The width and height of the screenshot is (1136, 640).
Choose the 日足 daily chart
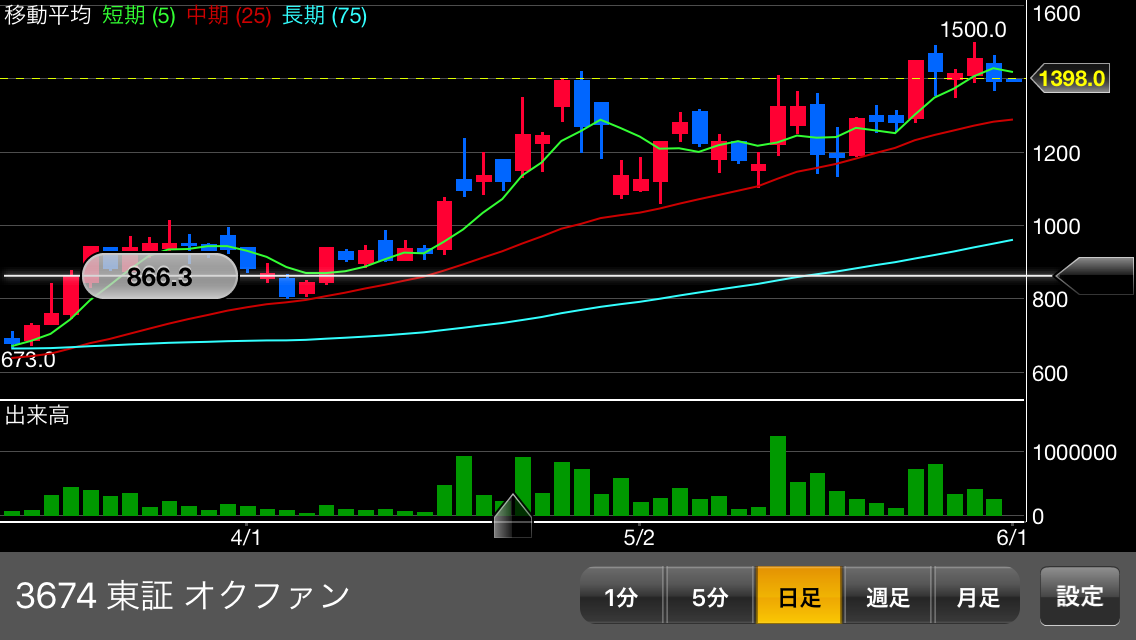tap(799, 596)
